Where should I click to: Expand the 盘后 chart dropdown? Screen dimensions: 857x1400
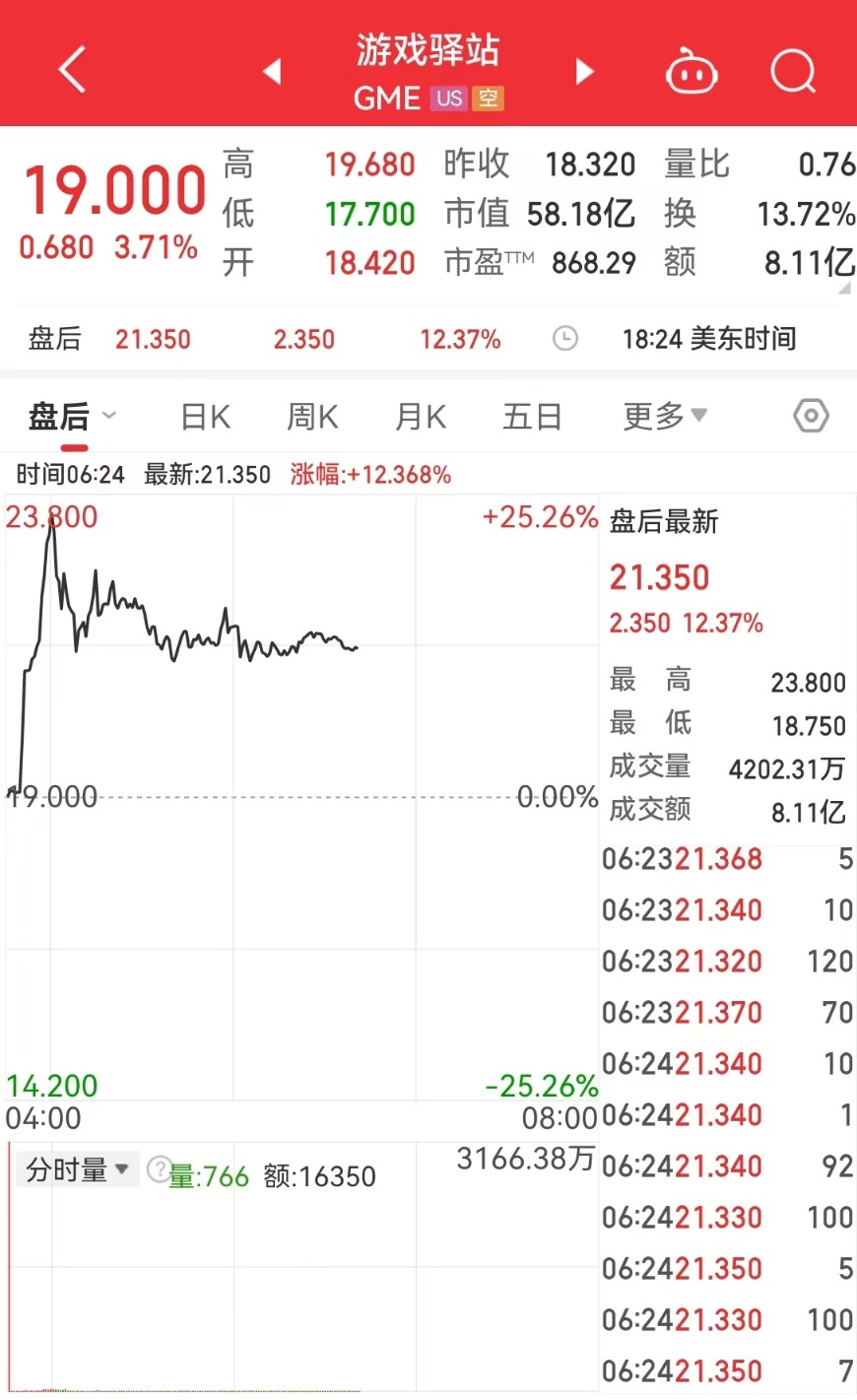[109, 416]
